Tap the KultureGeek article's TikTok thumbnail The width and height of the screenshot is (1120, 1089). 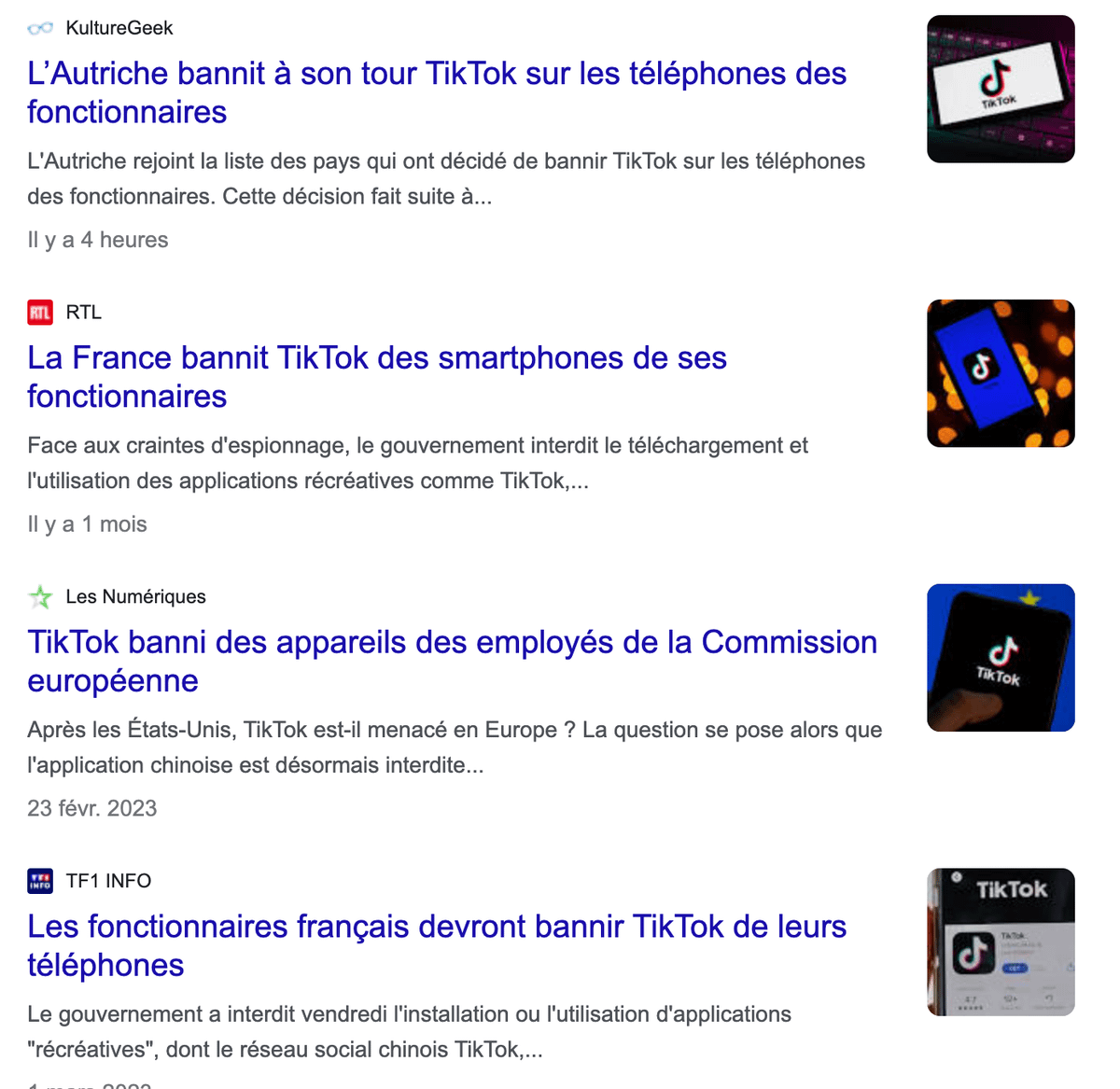coord(1001,89)
